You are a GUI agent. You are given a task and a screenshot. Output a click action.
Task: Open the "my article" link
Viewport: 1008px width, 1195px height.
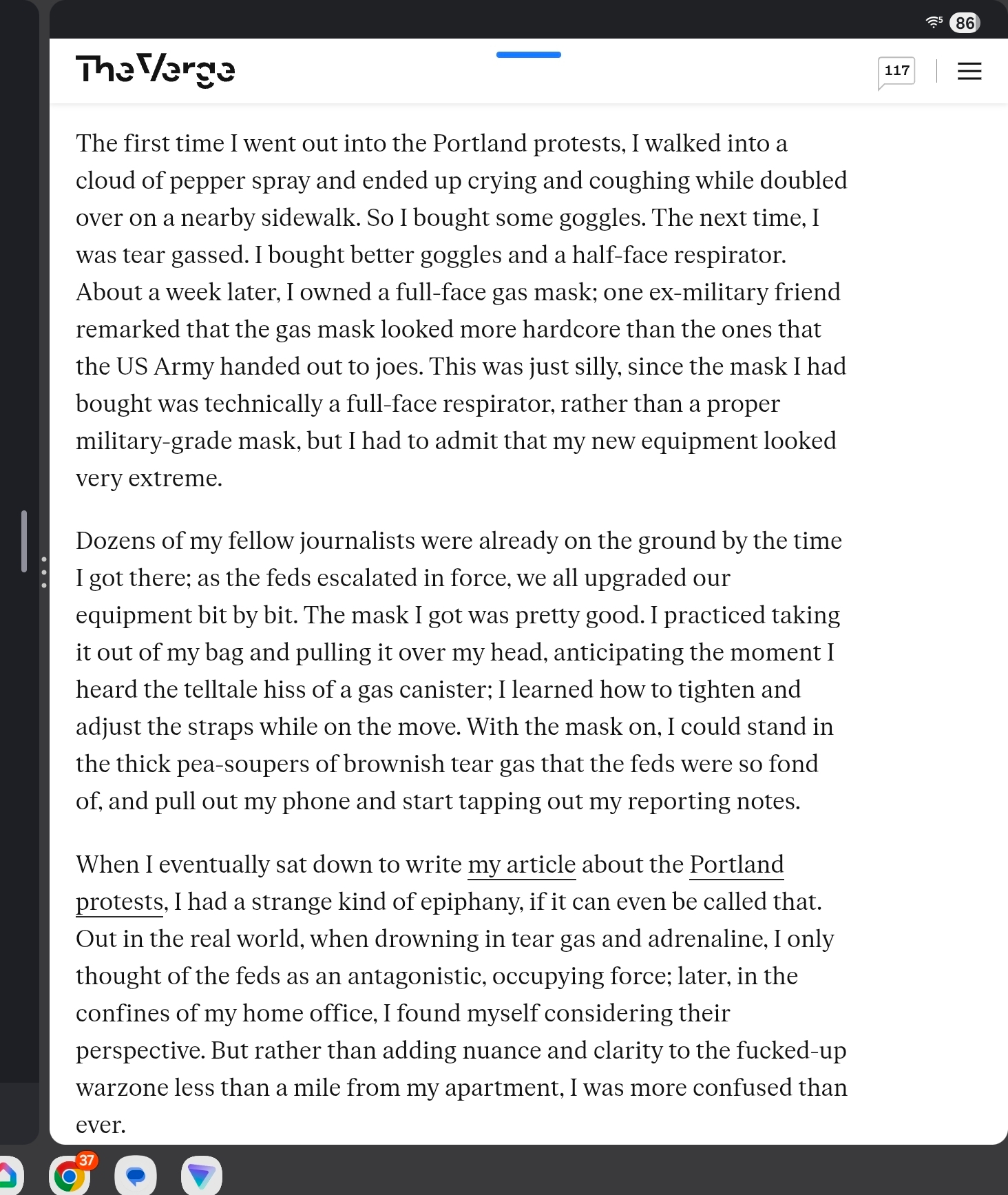521,864
